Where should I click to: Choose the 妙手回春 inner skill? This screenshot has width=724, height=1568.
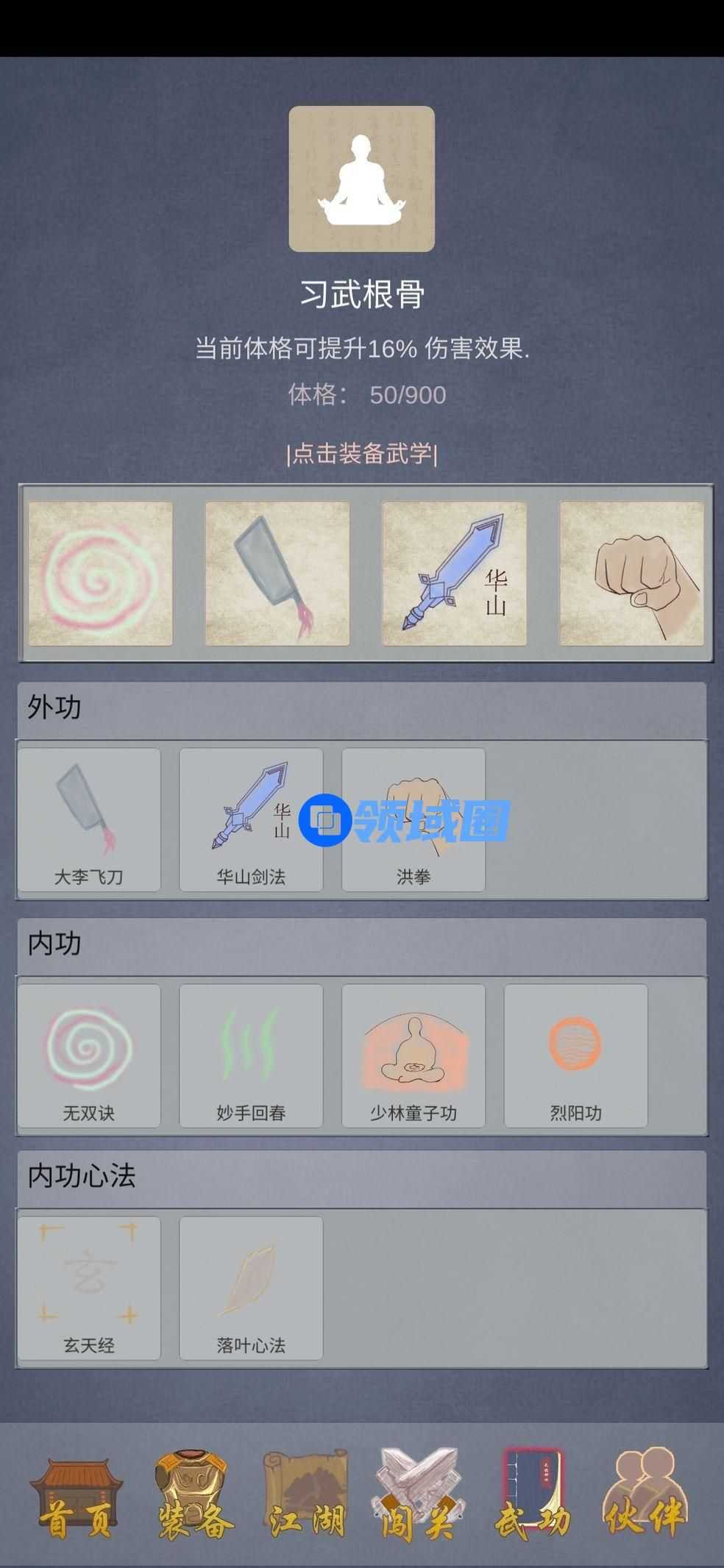251,1055
